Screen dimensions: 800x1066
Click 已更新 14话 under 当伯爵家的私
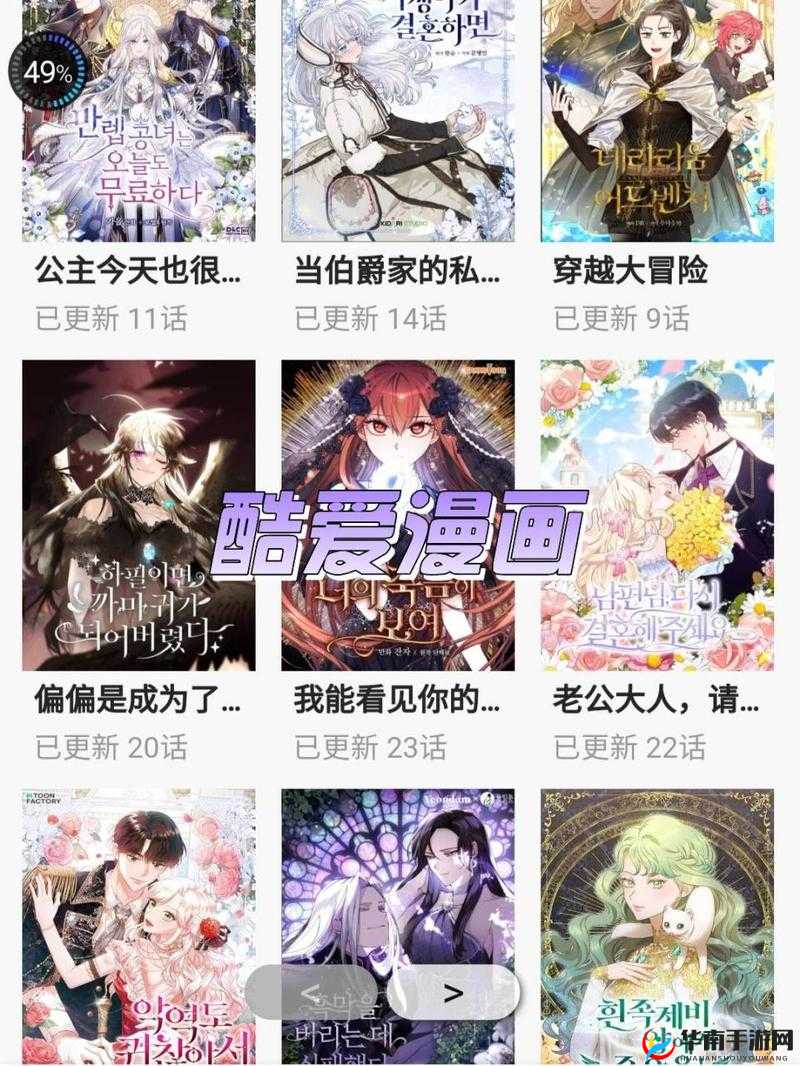[x=360, y=312]
